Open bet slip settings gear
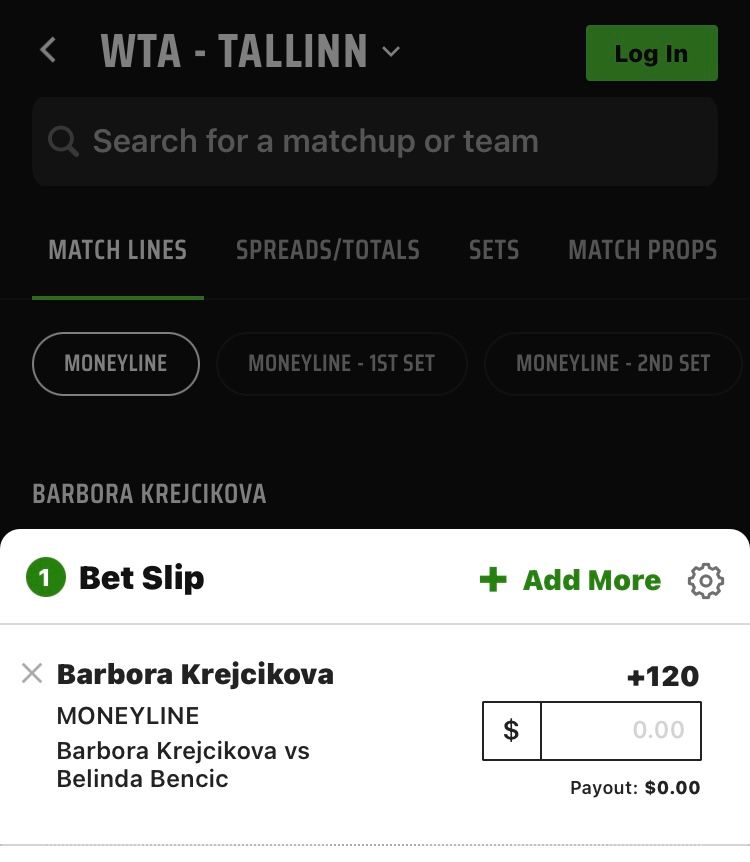 coord(705,580)
